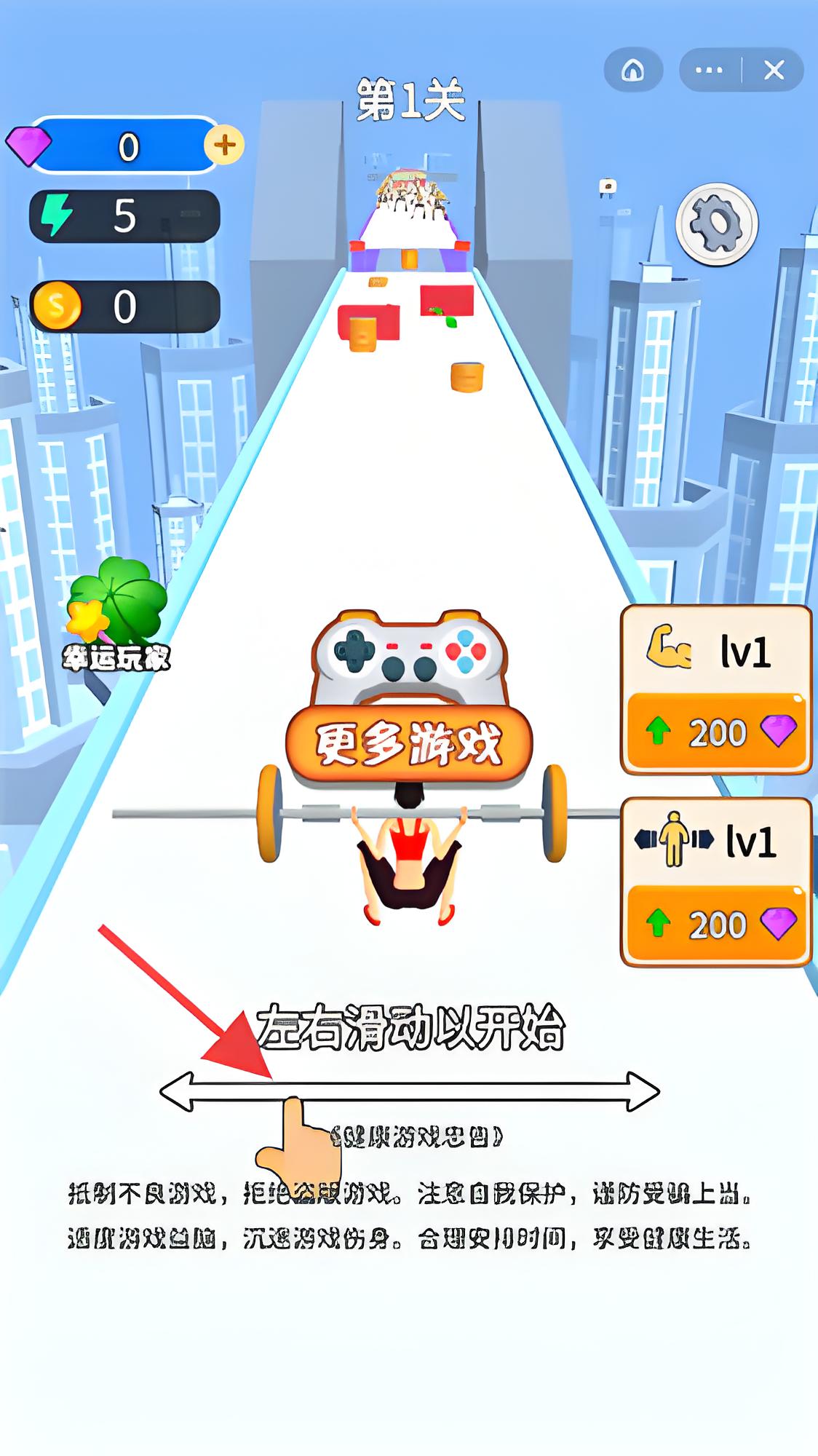Close the mini game
This screenshot has width=818, height=1456.
click(x=774, y=71)
